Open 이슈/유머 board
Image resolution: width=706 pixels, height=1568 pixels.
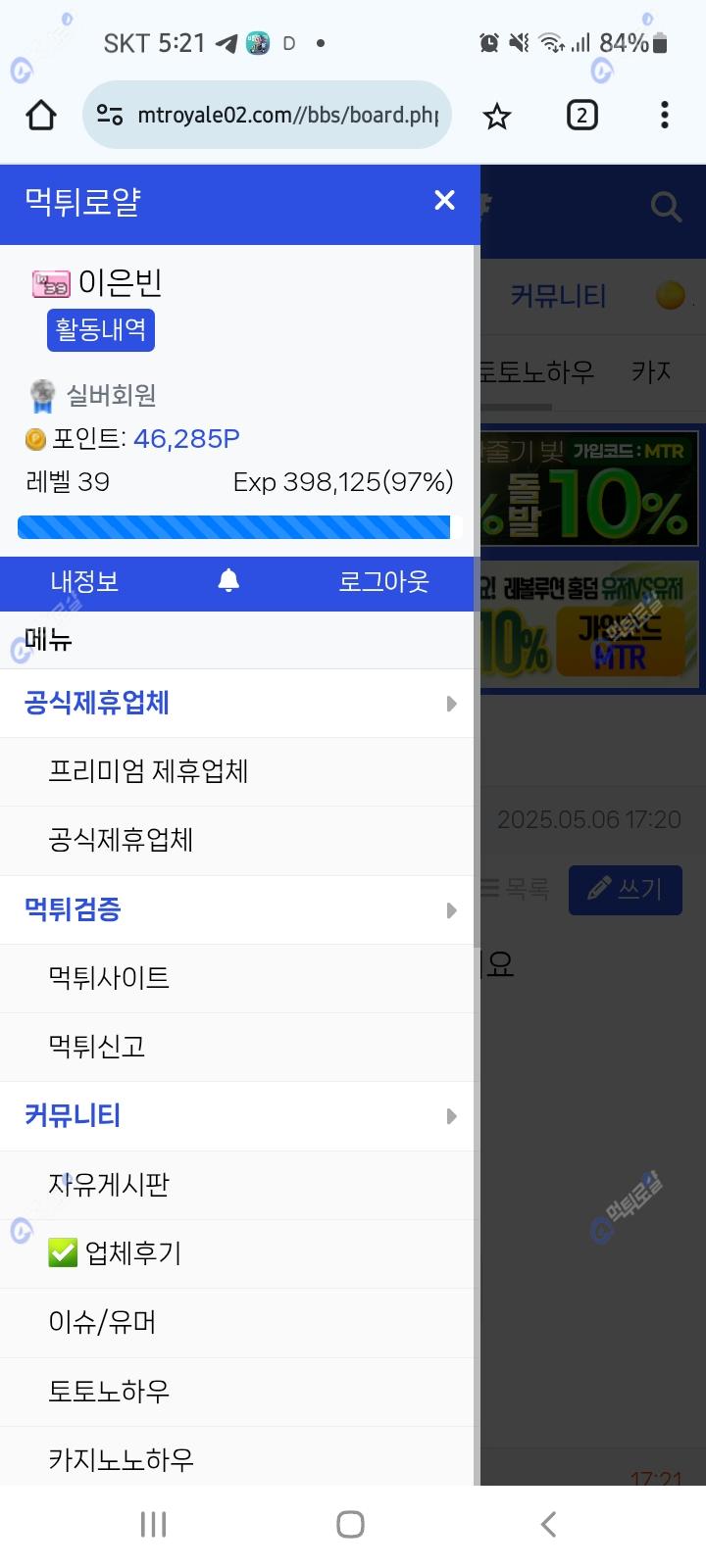[102, 1322]
